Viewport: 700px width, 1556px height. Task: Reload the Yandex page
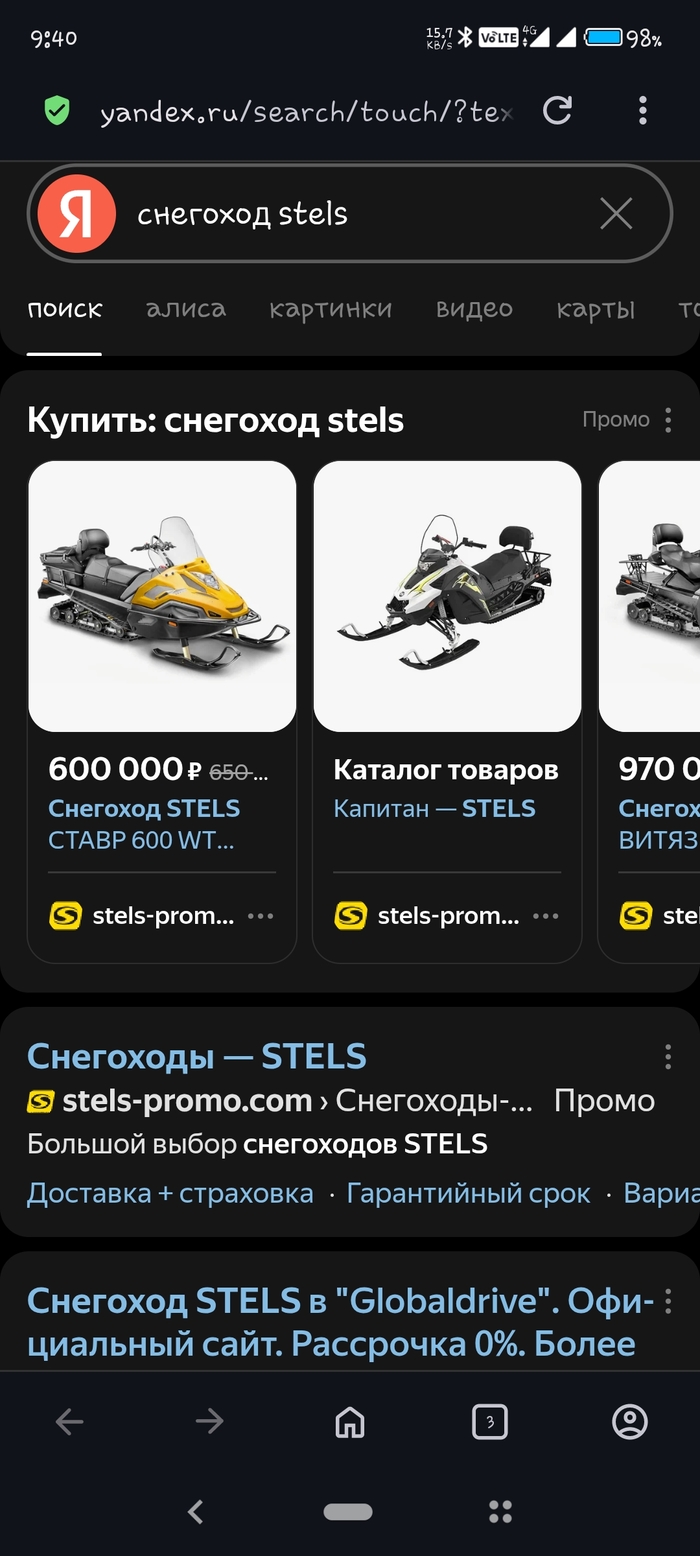[557, 111]
